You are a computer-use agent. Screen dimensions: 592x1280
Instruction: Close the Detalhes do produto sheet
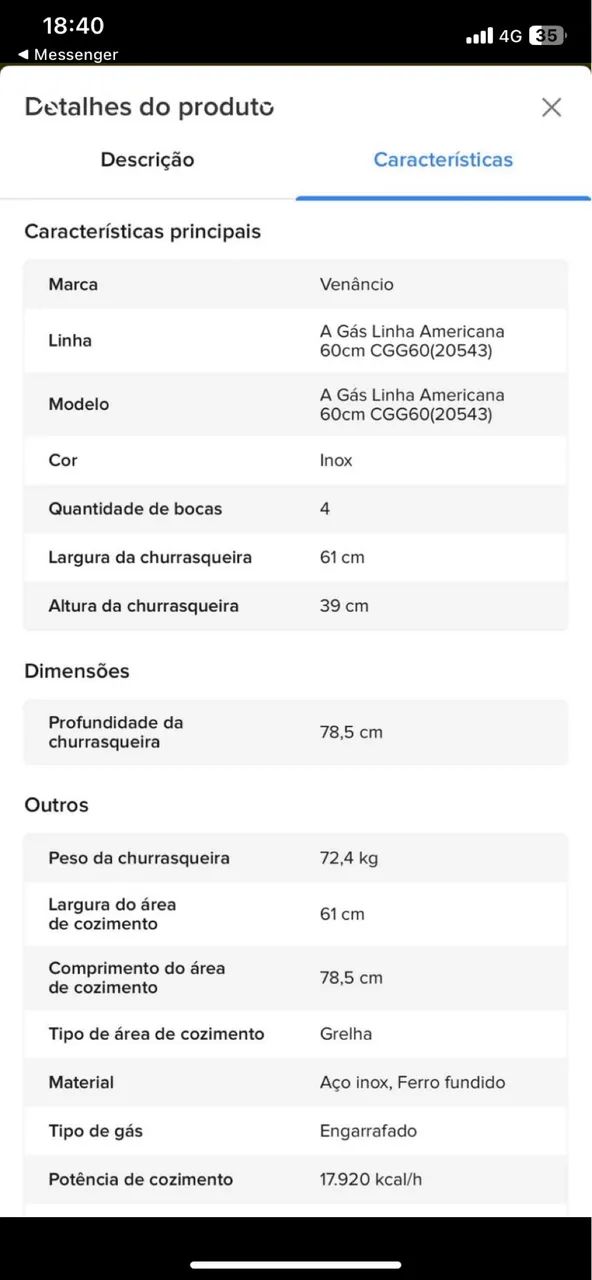[x=551, y=107]
